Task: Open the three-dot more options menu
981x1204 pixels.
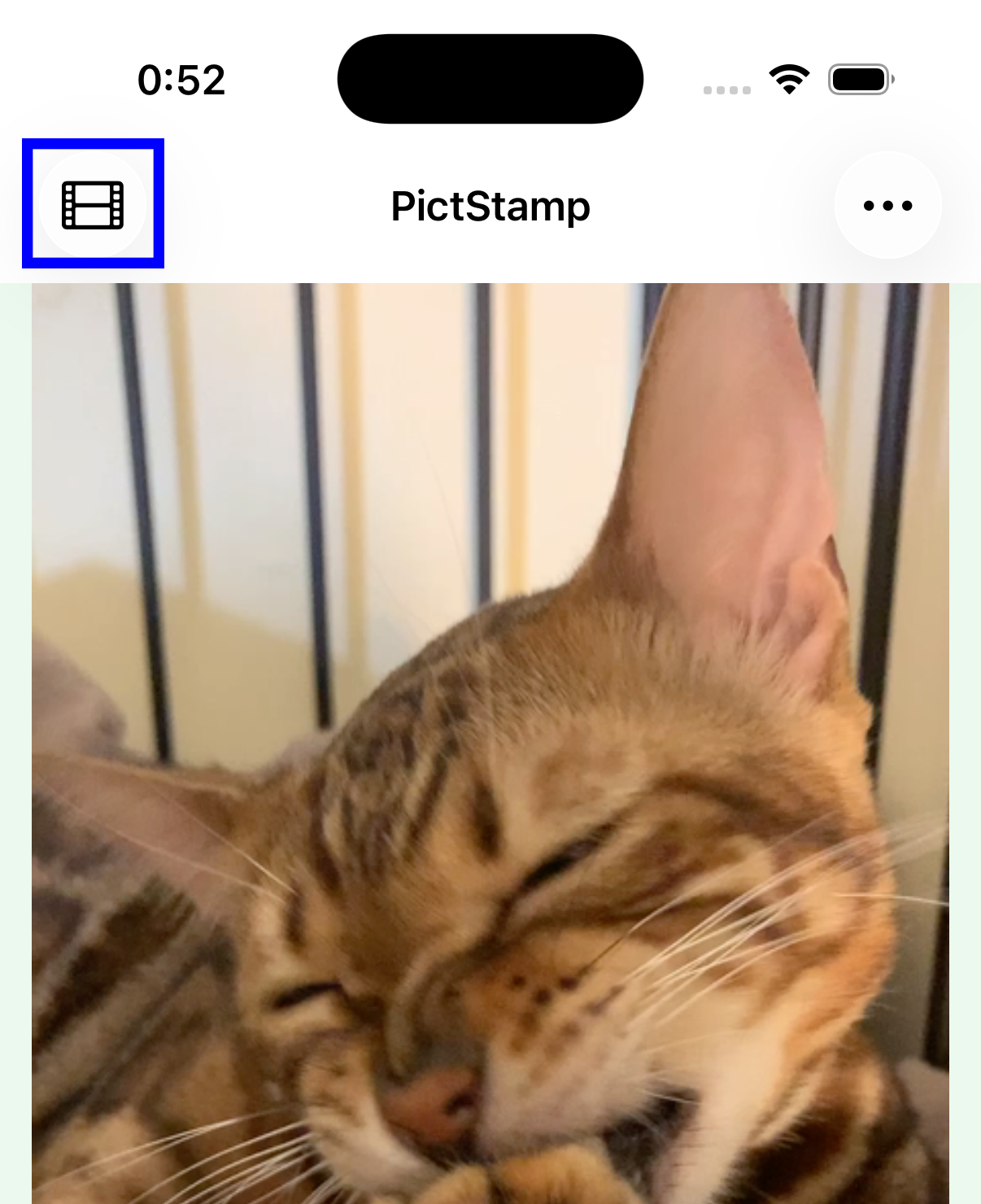Action: coord(887,205)
